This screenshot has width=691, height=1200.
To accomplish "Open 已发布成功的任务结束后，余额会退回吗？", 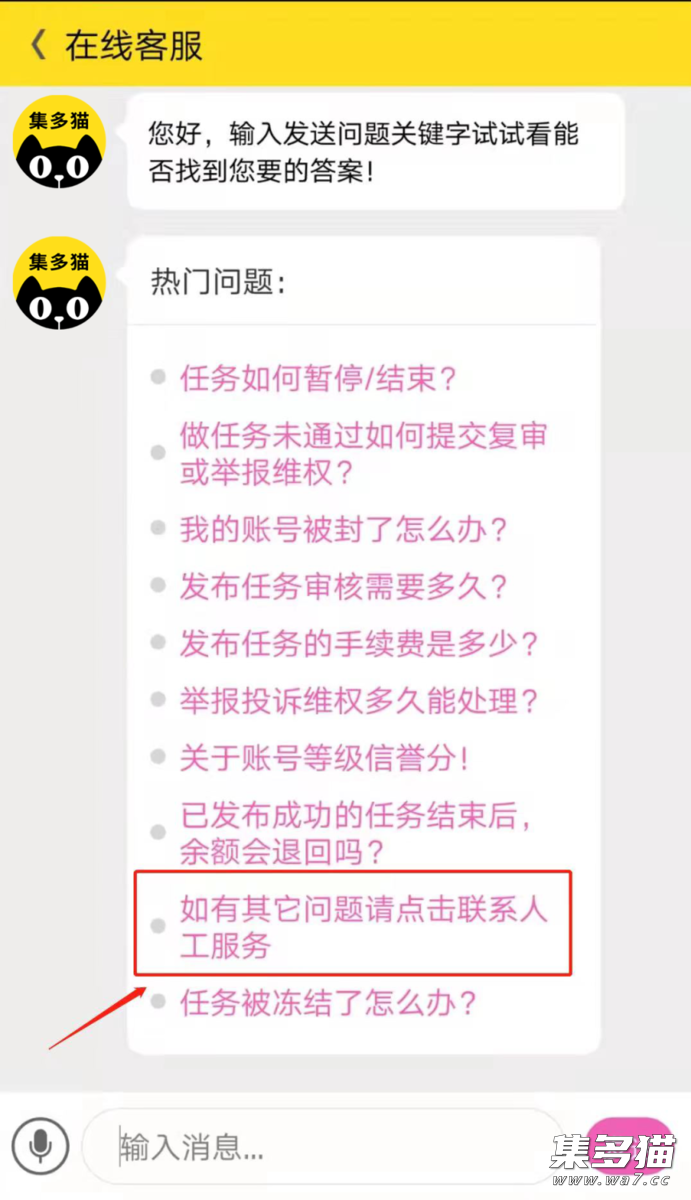I will point(355,833).
